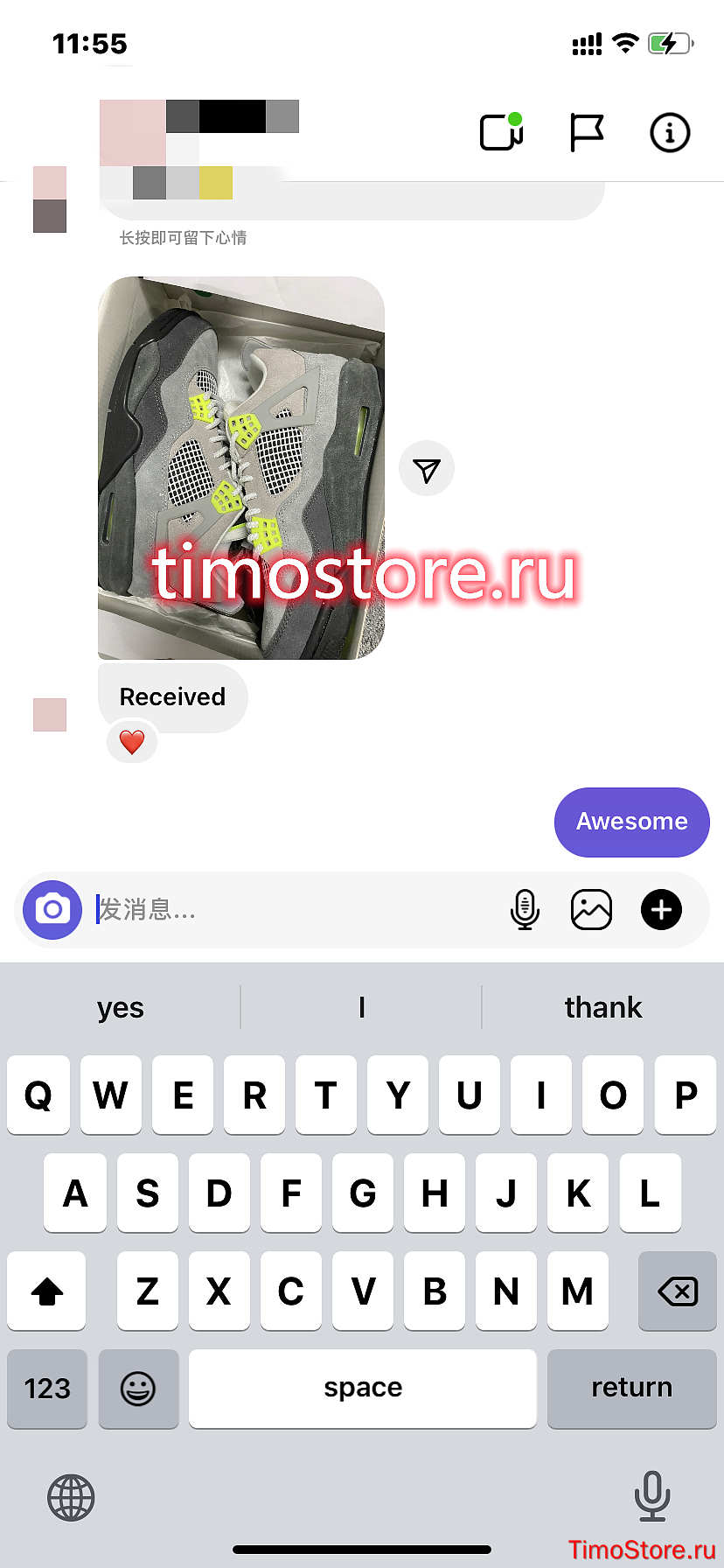
Task: Insert the suggestion word "yes"
Action: coord(121,1007)
